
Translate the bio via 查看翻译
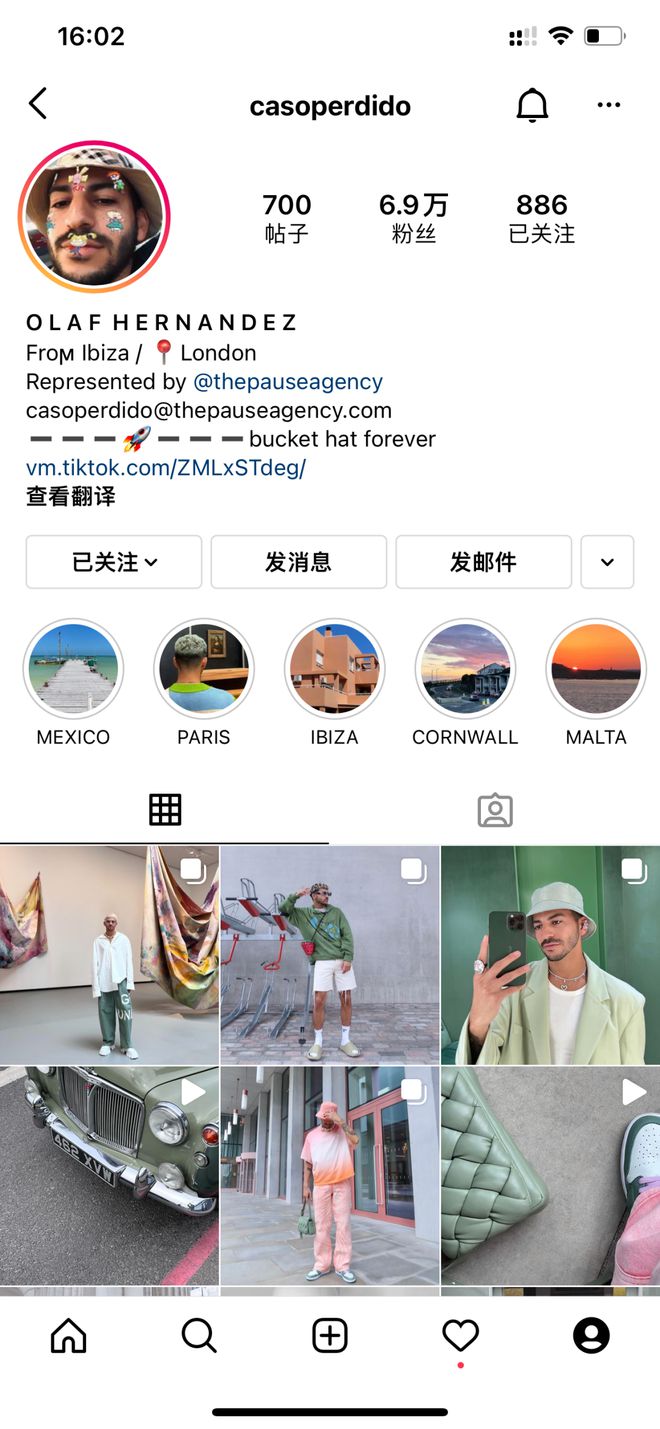point(70,496)
